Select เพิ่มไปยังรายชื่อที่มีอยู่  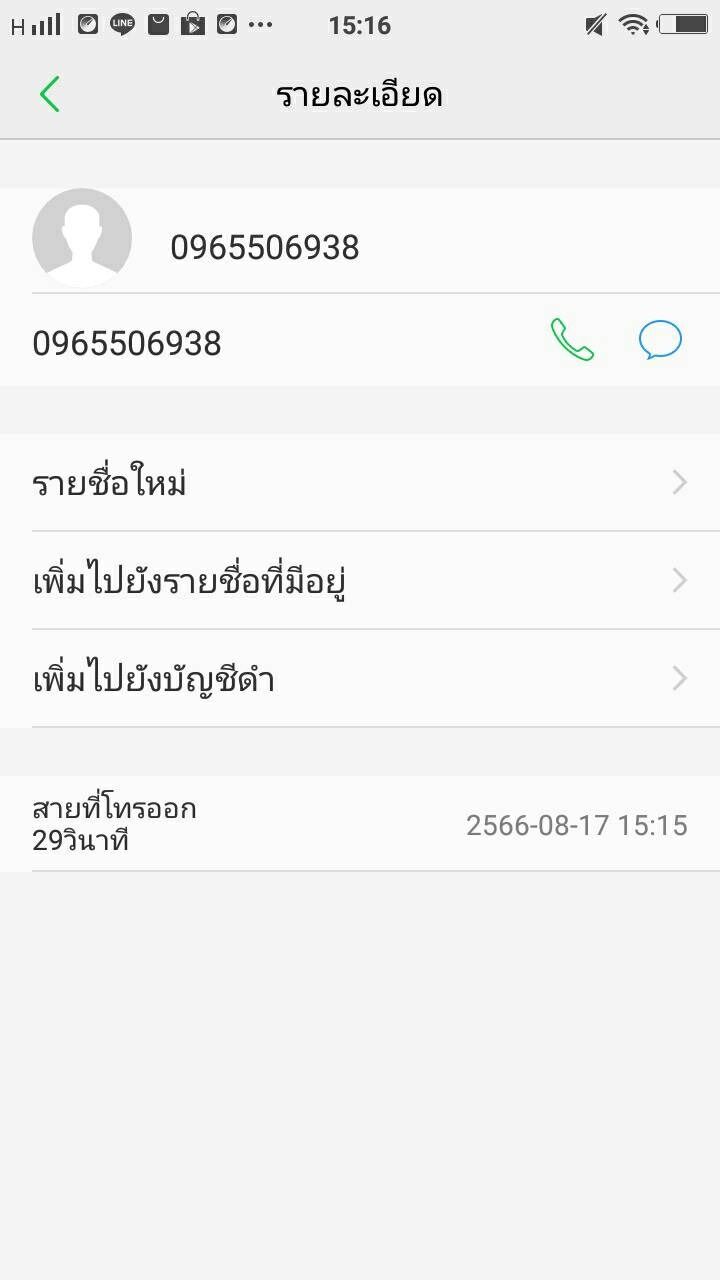[360, 580]
